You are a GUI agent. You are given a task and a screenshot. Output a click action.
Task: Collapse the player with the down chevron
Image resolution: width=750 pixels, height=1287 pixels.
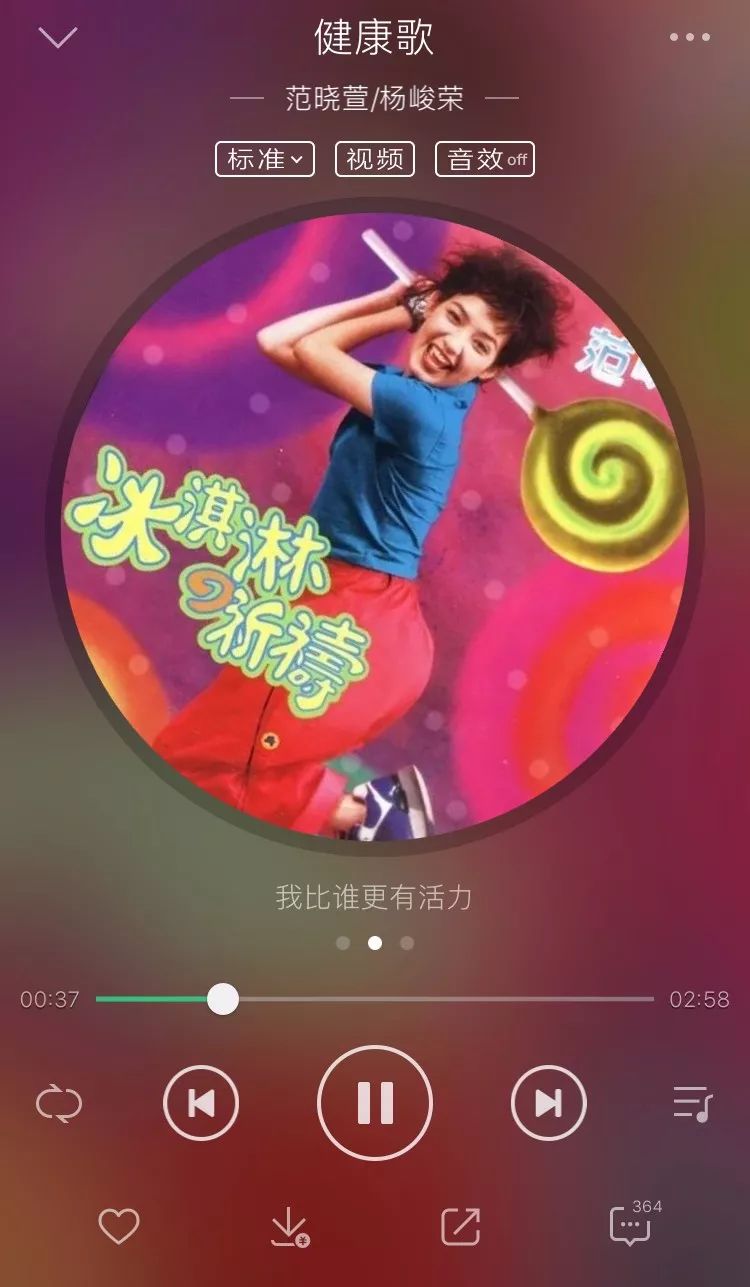(57, 38)
